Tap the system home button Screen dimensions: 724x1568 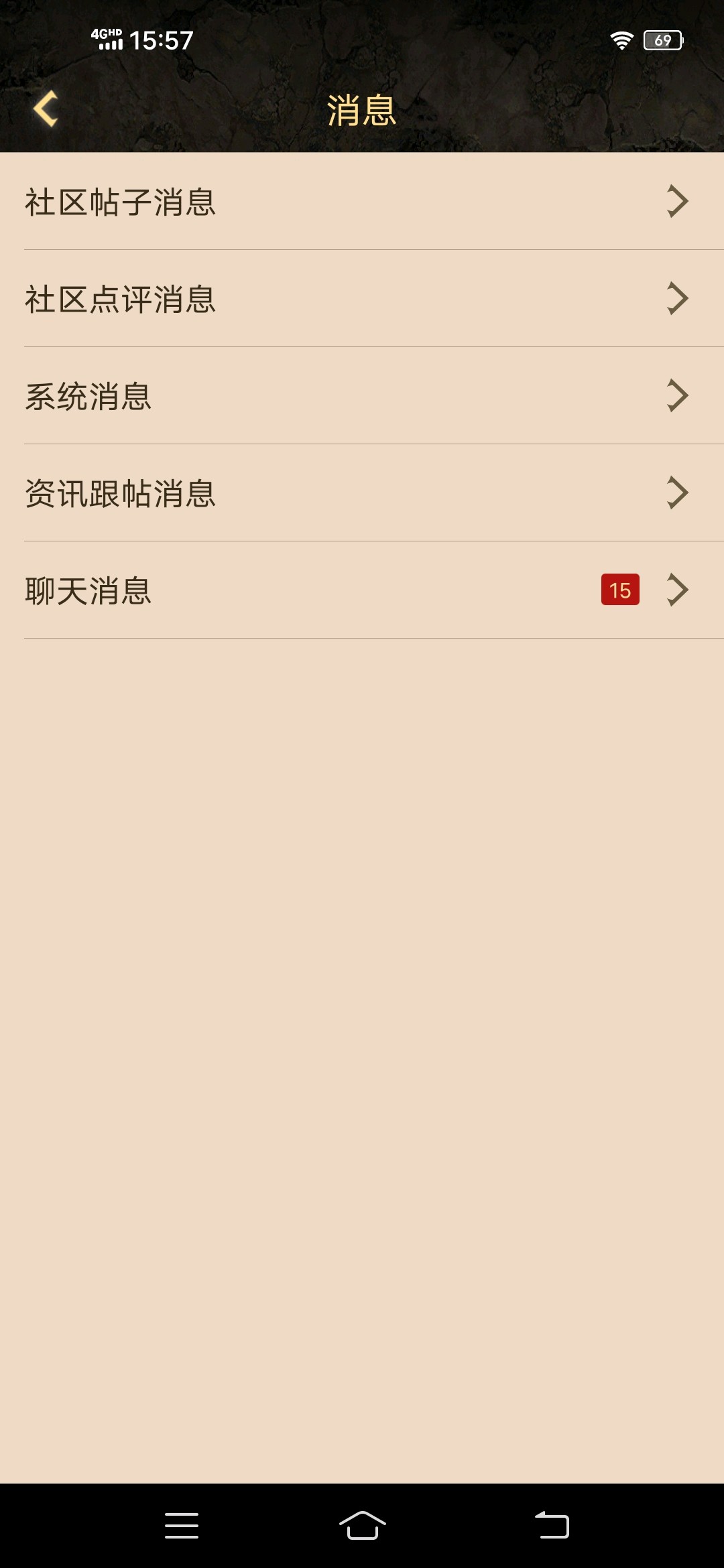pos(362,1525)
